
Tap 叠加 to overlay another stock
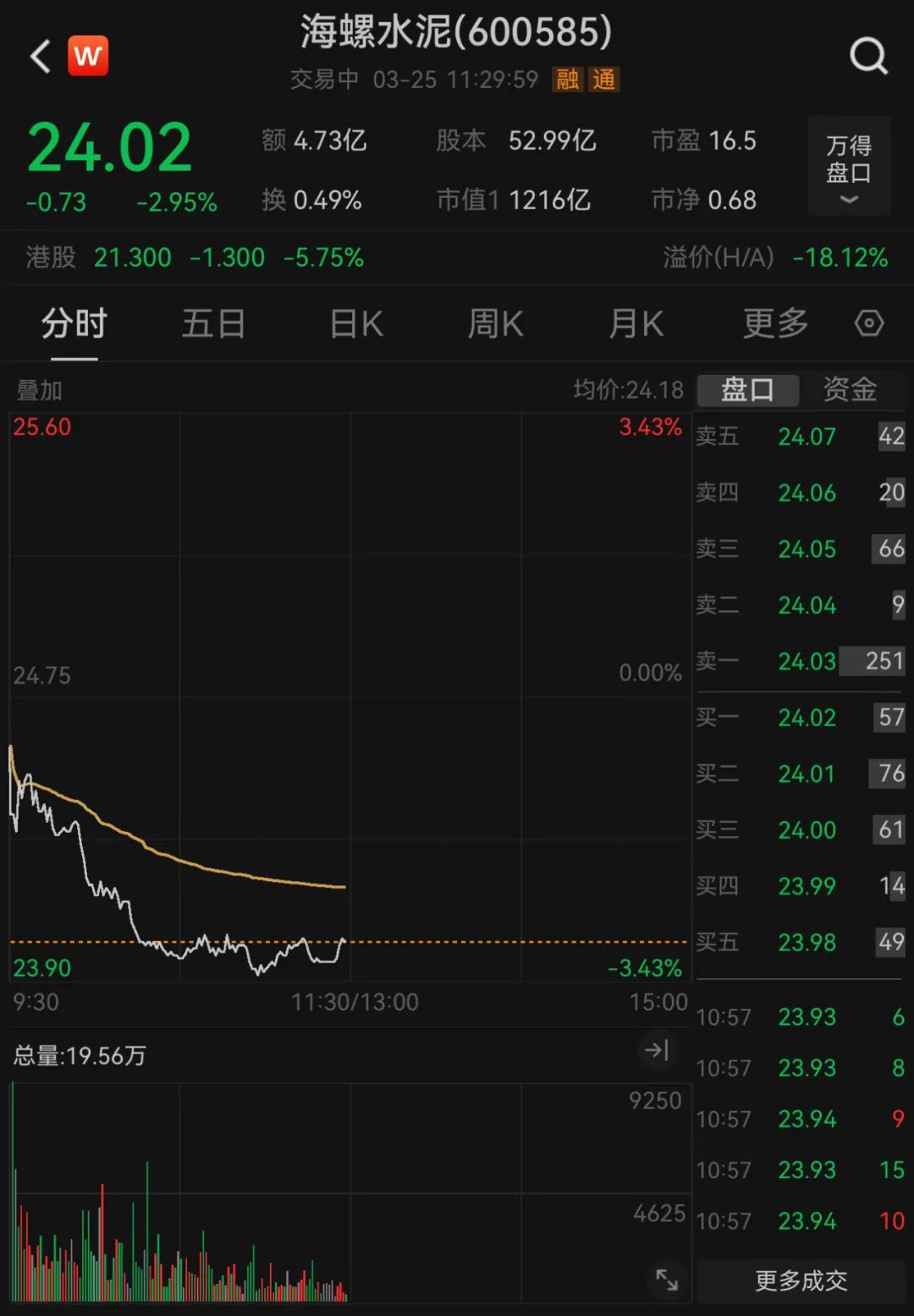coord(39,390)
